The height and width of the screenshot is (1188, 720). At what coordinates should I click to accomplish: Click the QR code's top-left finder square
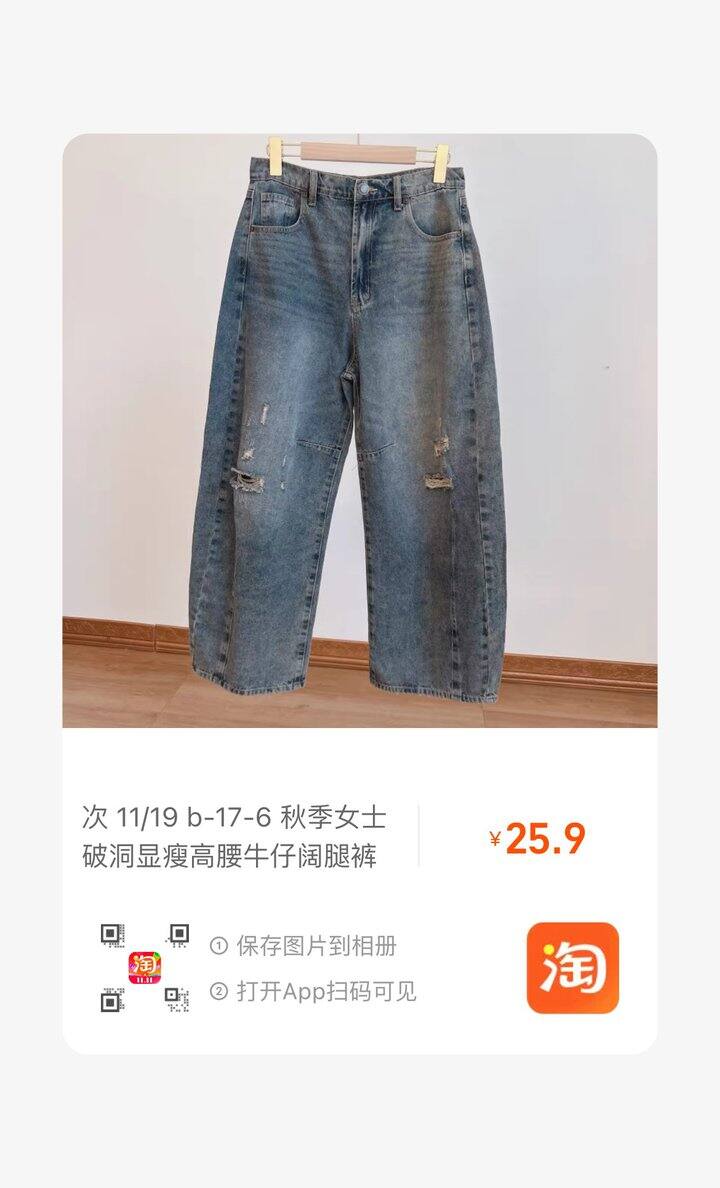[109, 933]
